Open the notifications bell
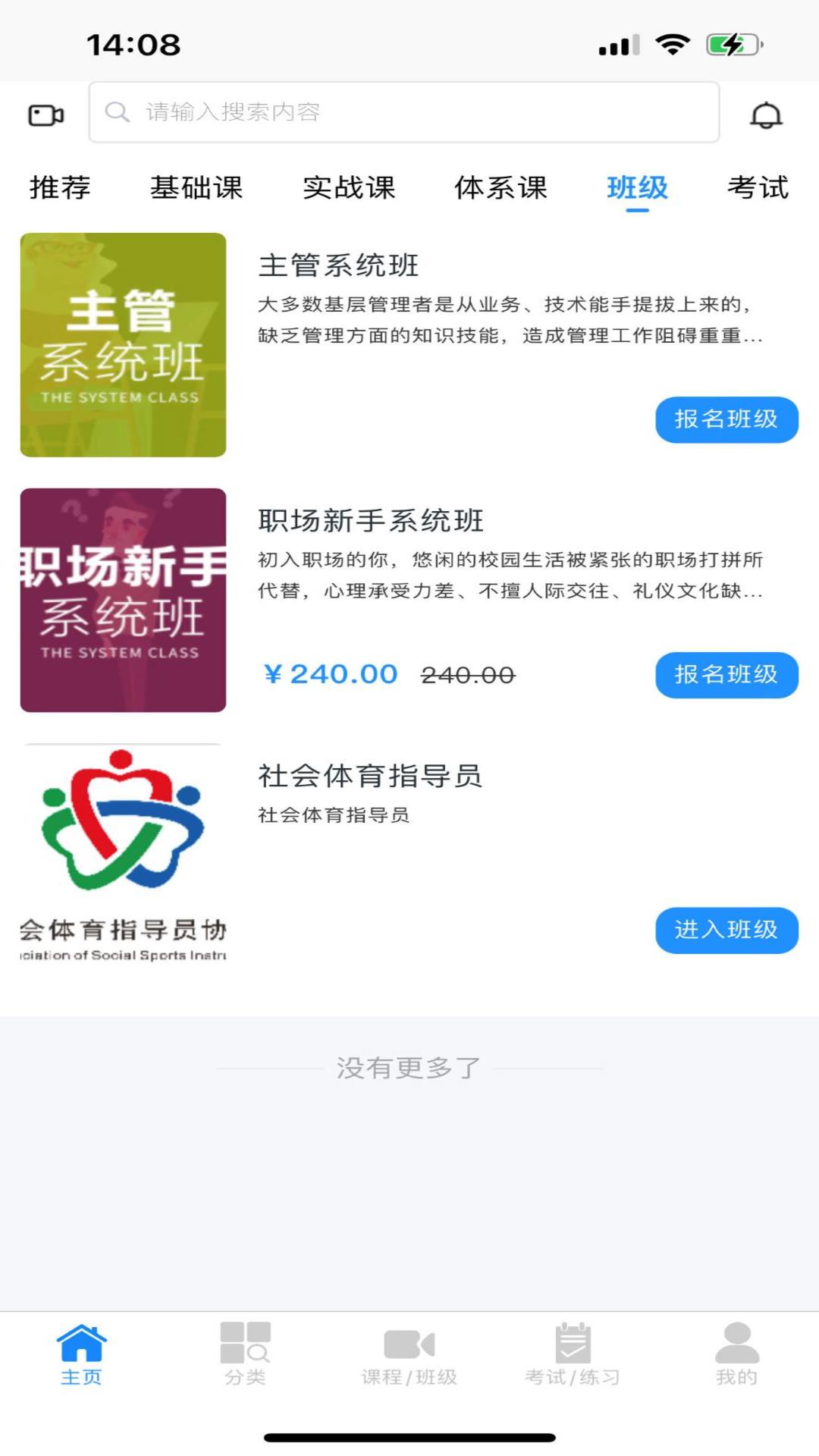The height and width of the screenshot is (1456, 819). coord(766,115)
